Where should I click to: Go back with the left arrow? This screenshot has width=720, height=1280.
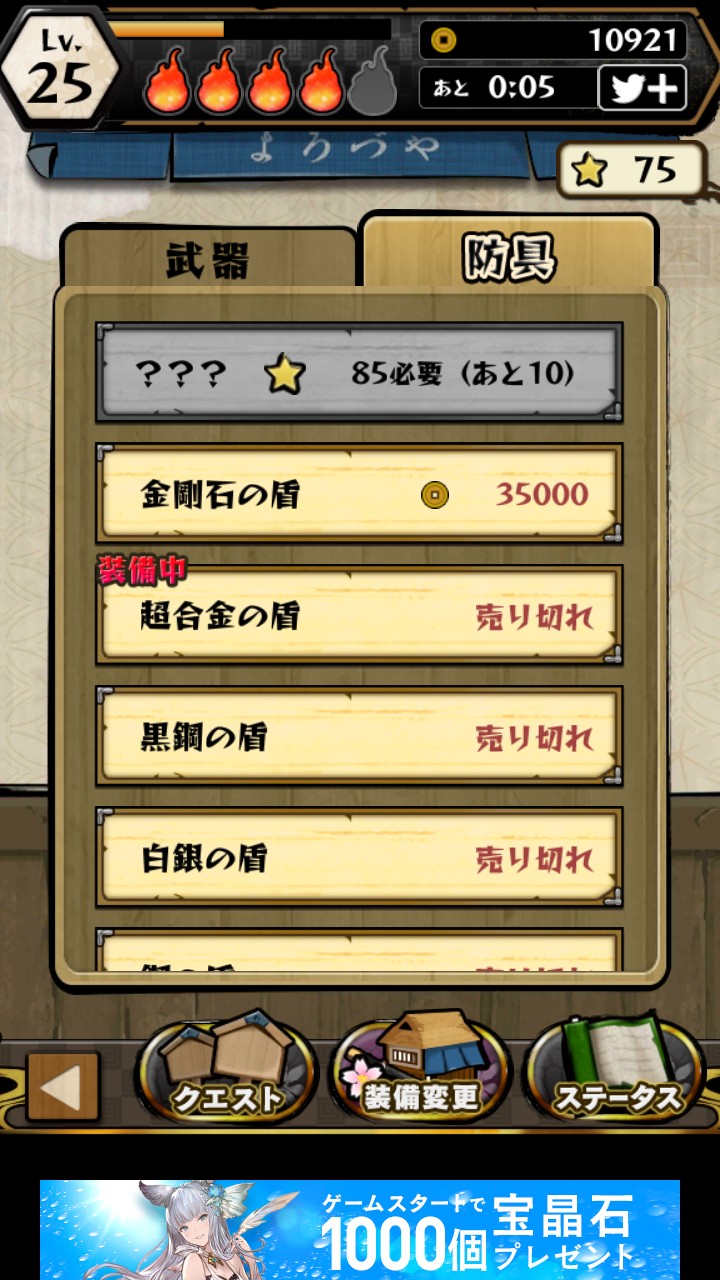pyautogui.click(x=62, y=1087)
